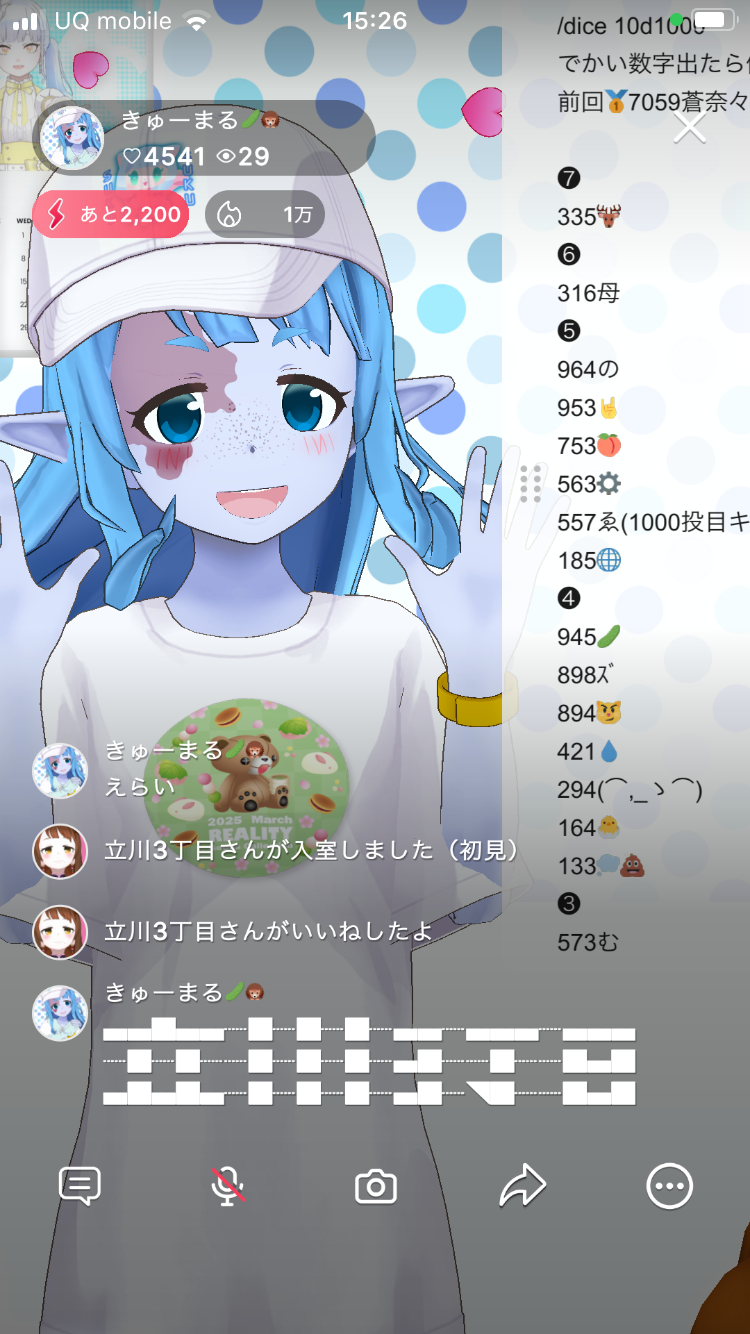Toggle the muted microphone
The width and height of the screenshot is (750, 1334).
228,1186
